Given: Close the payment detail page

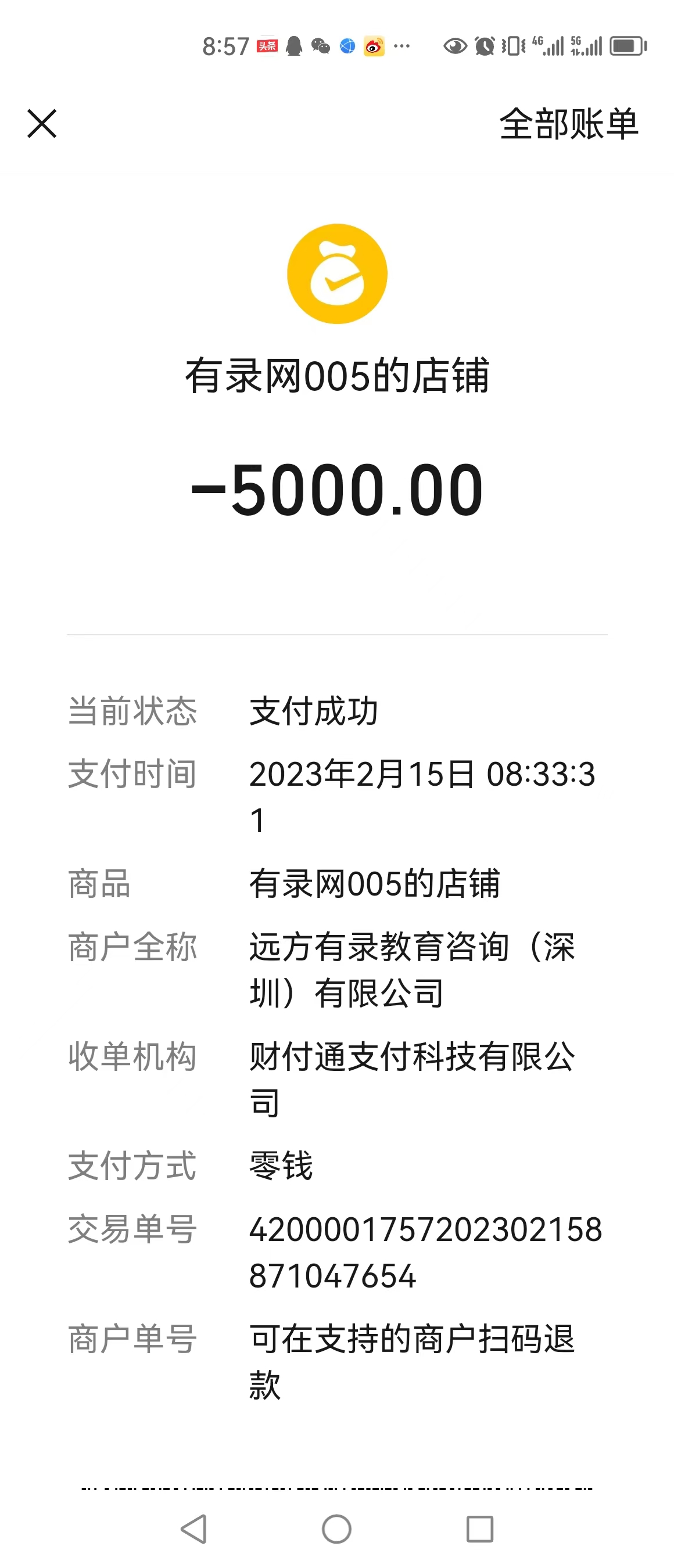Looking at the screenshot, I should [42, 124].
